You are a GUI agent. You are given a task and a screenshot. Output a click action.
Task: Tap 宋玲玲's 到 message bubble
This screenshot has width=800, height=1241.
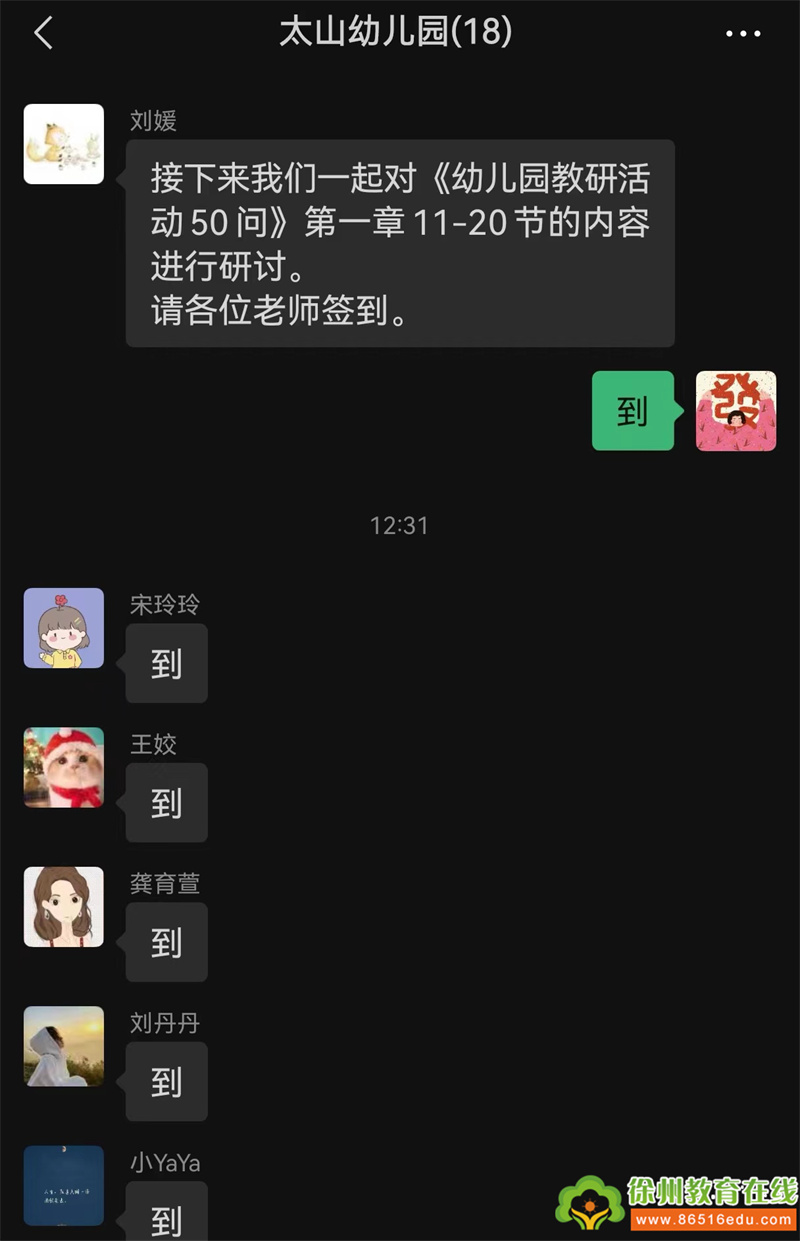165,663
